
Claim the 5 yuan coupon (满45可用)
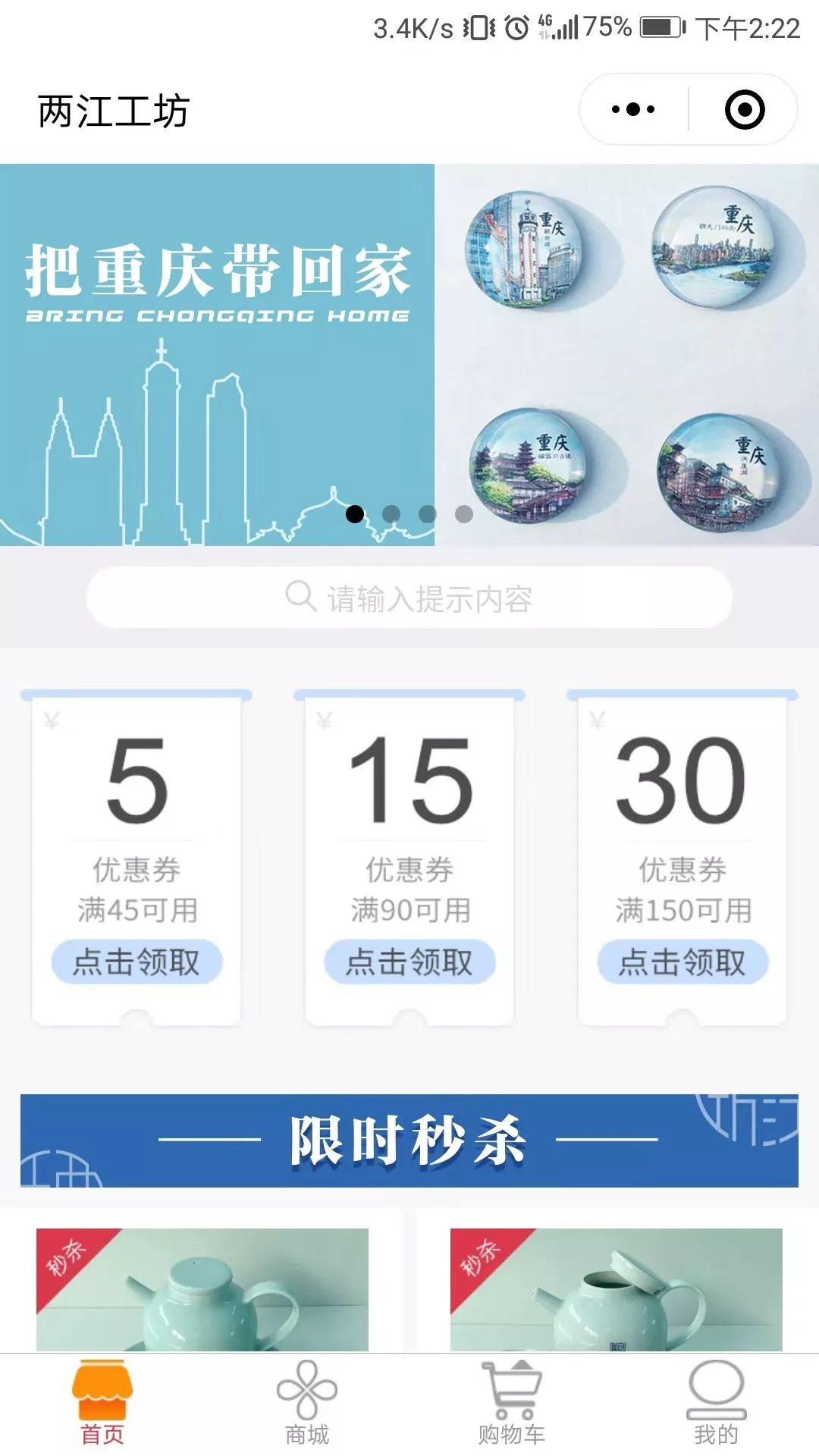136,962
